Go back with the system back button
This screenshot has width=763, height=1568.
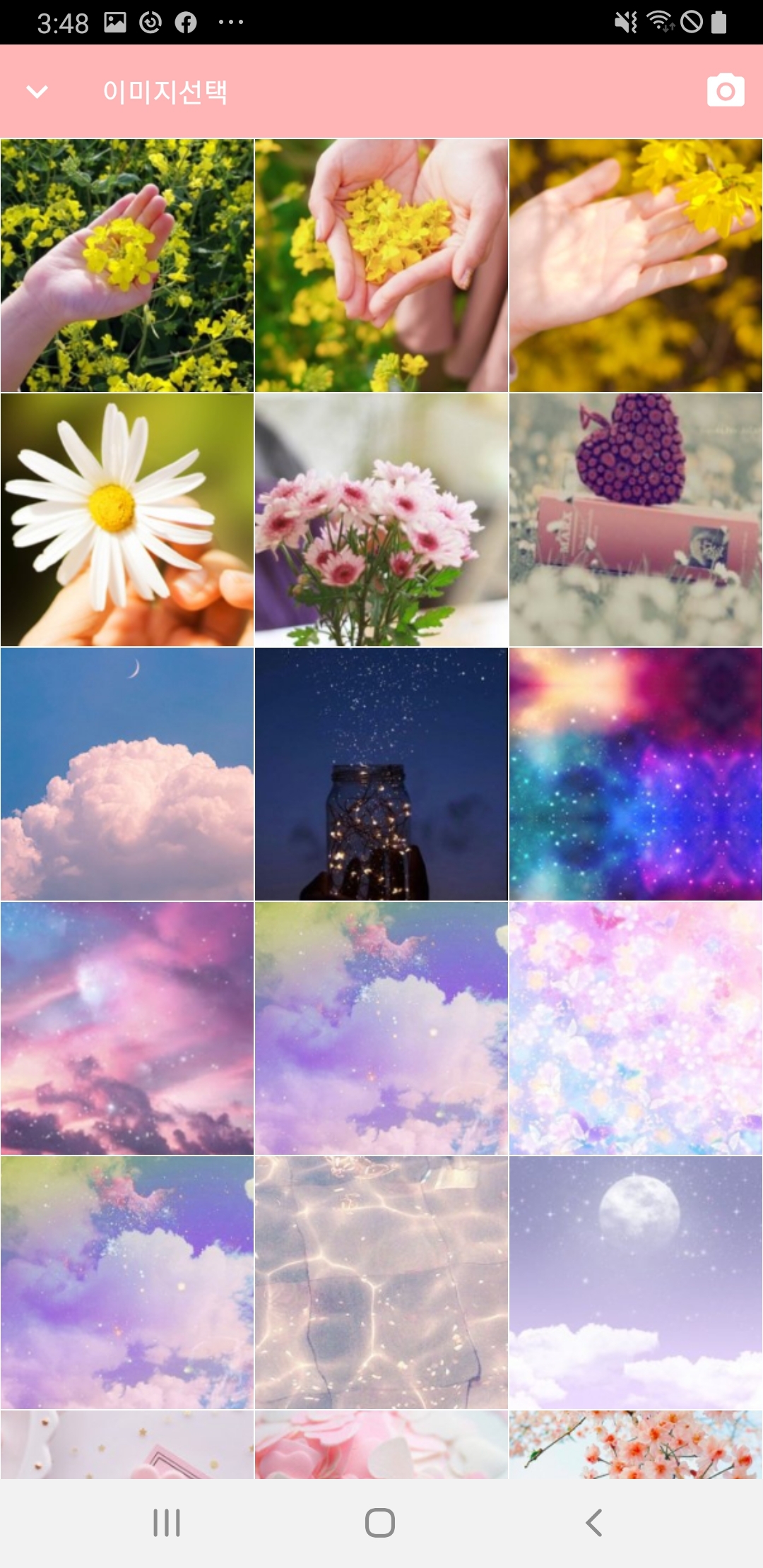pyautogui.click(x=593, y=1523)
